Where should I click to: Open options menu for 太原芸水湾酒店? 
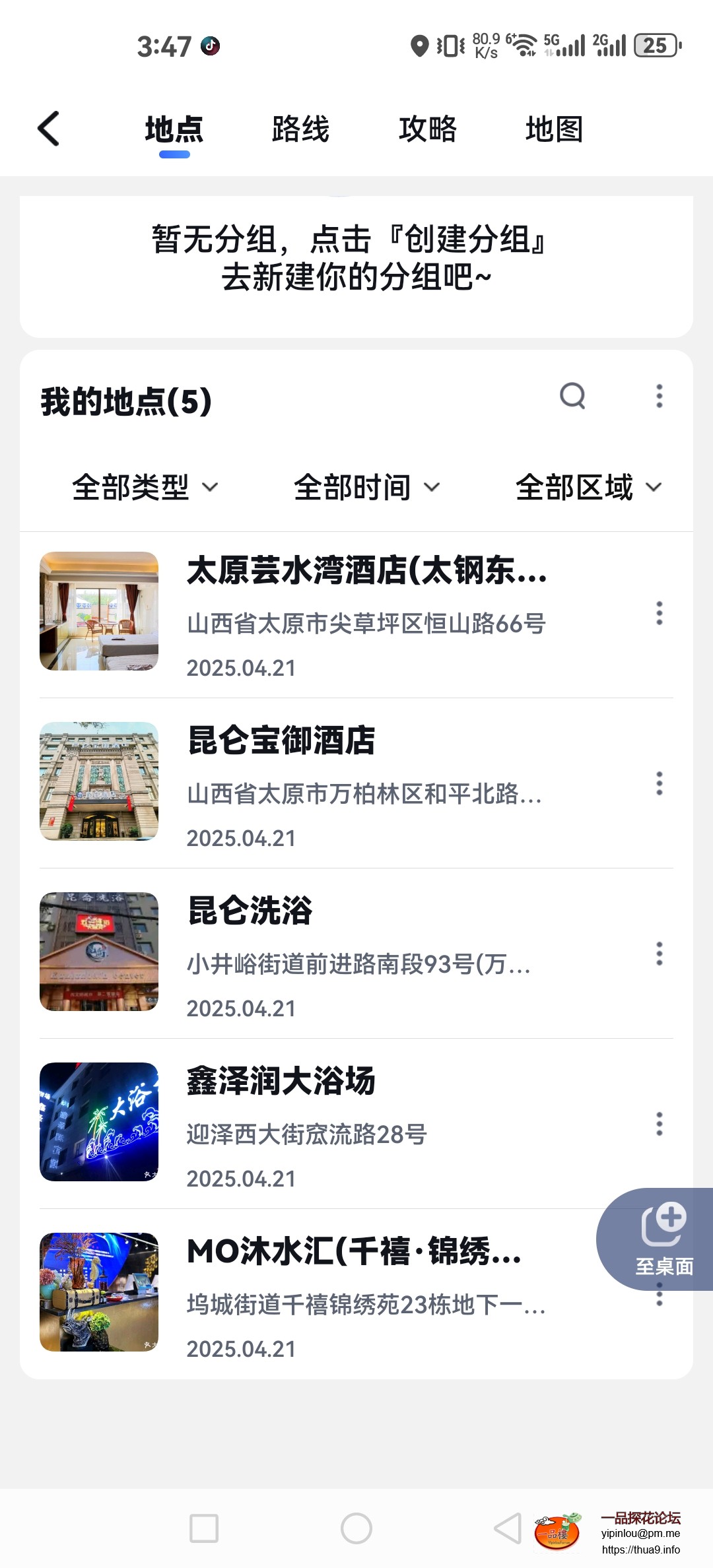click(660, 614)
